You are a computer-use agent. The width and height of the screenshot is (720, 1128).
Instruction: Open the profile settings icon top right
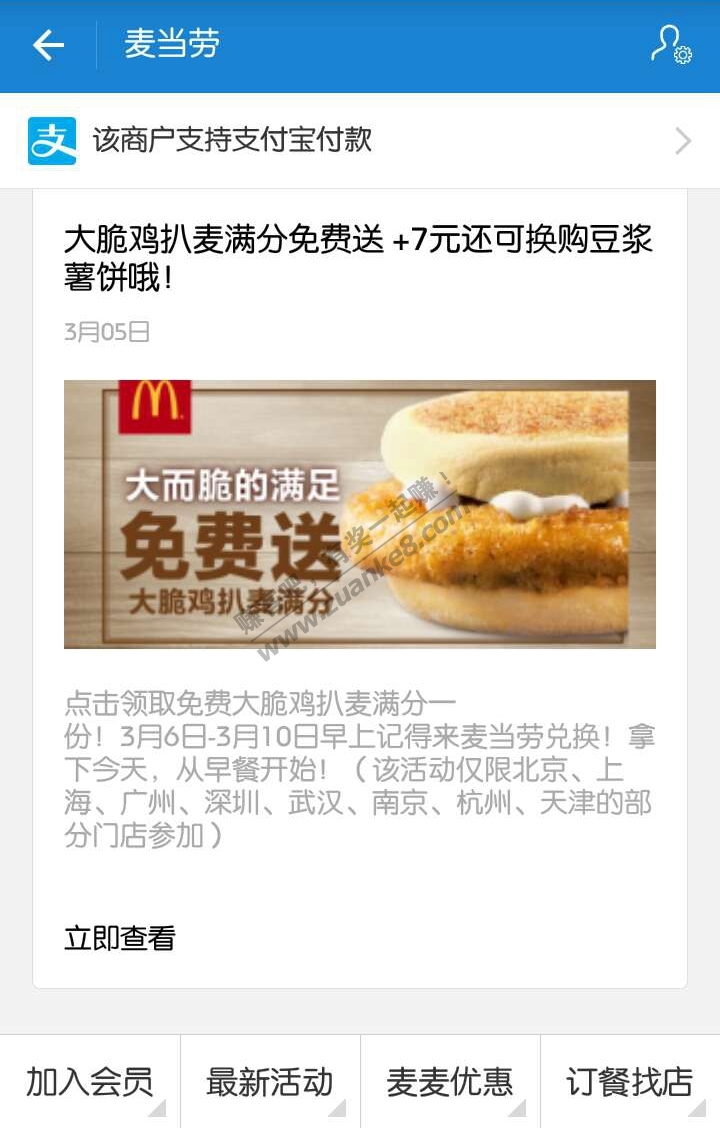(x=668, y=45)
